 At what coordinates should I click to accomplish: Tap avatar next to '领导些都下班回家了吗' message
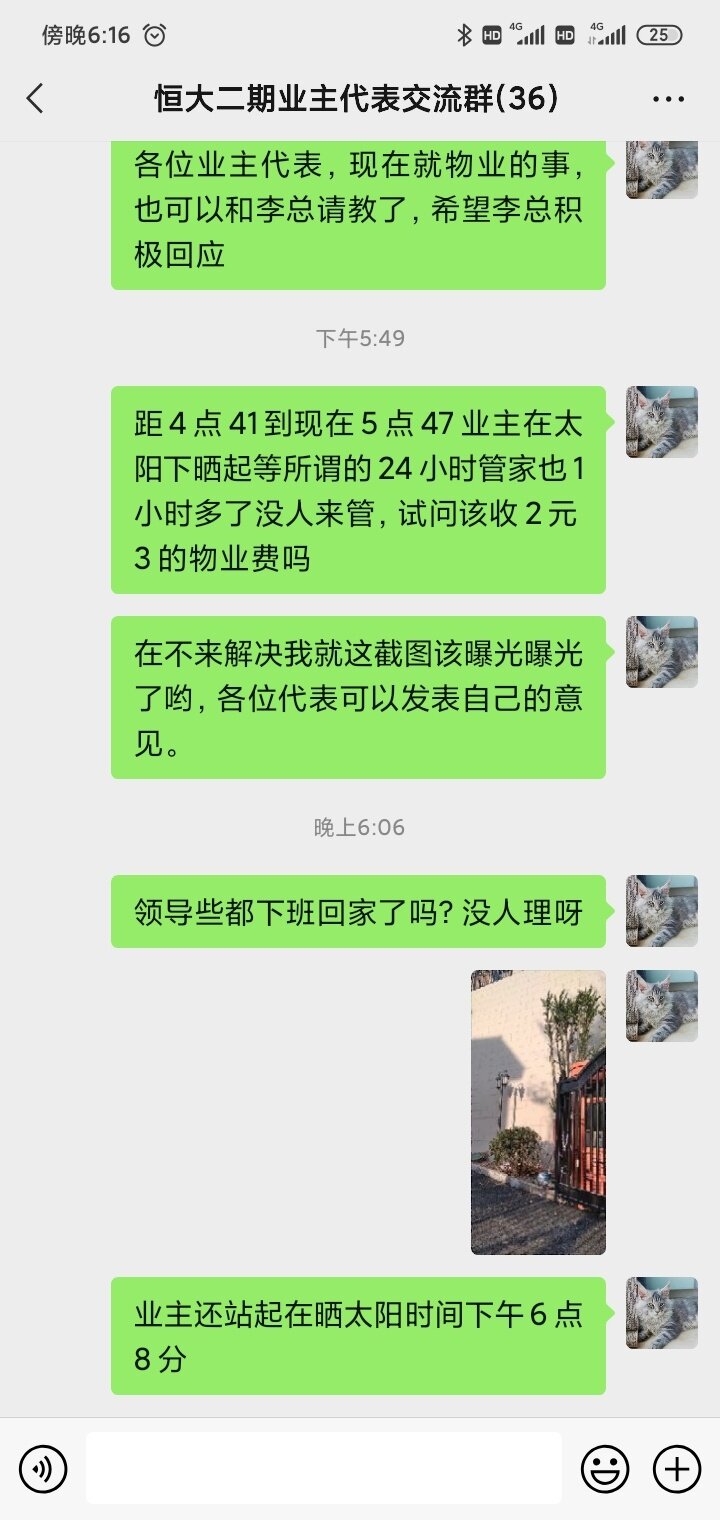click(x=662, y=911)
